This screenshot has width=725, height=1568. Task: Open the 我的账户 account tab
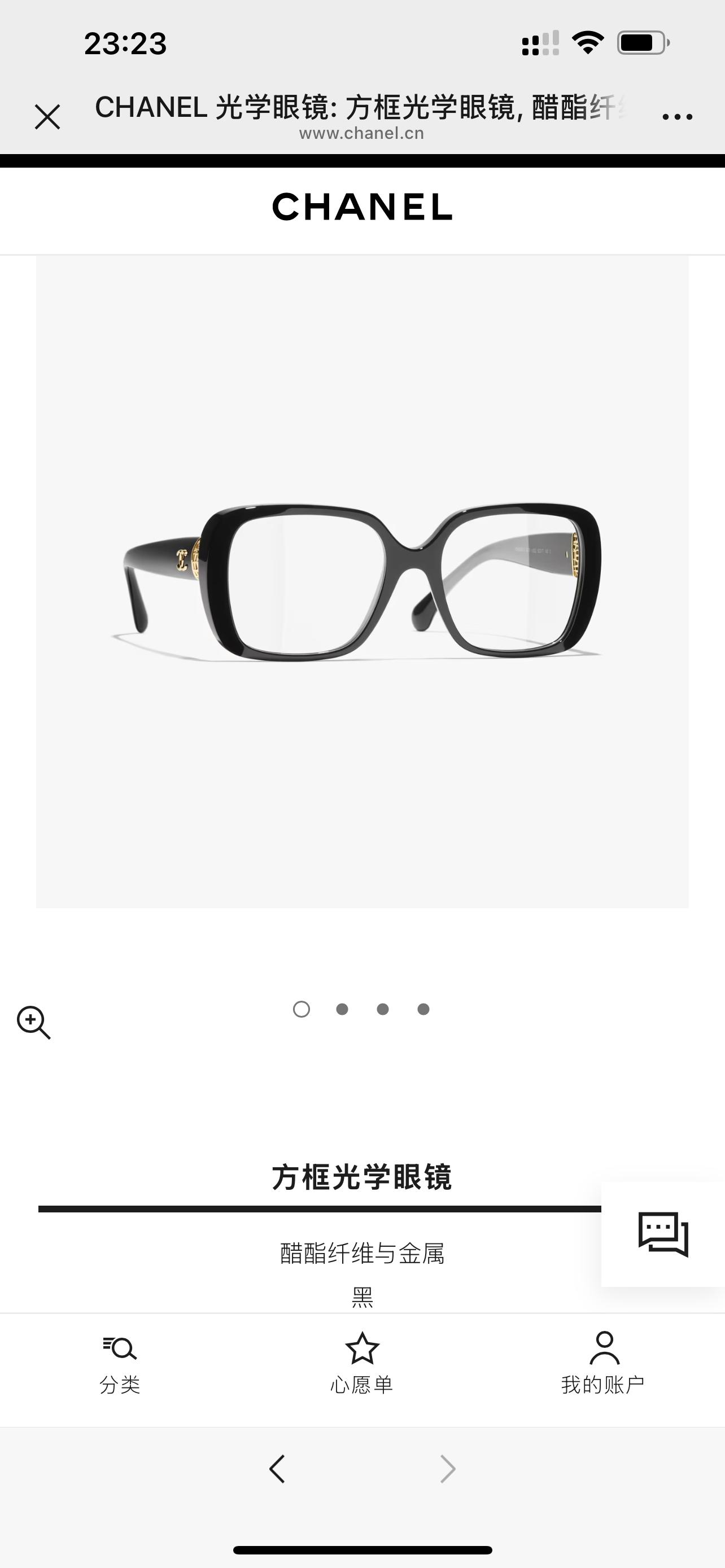tap(603, 1364)
